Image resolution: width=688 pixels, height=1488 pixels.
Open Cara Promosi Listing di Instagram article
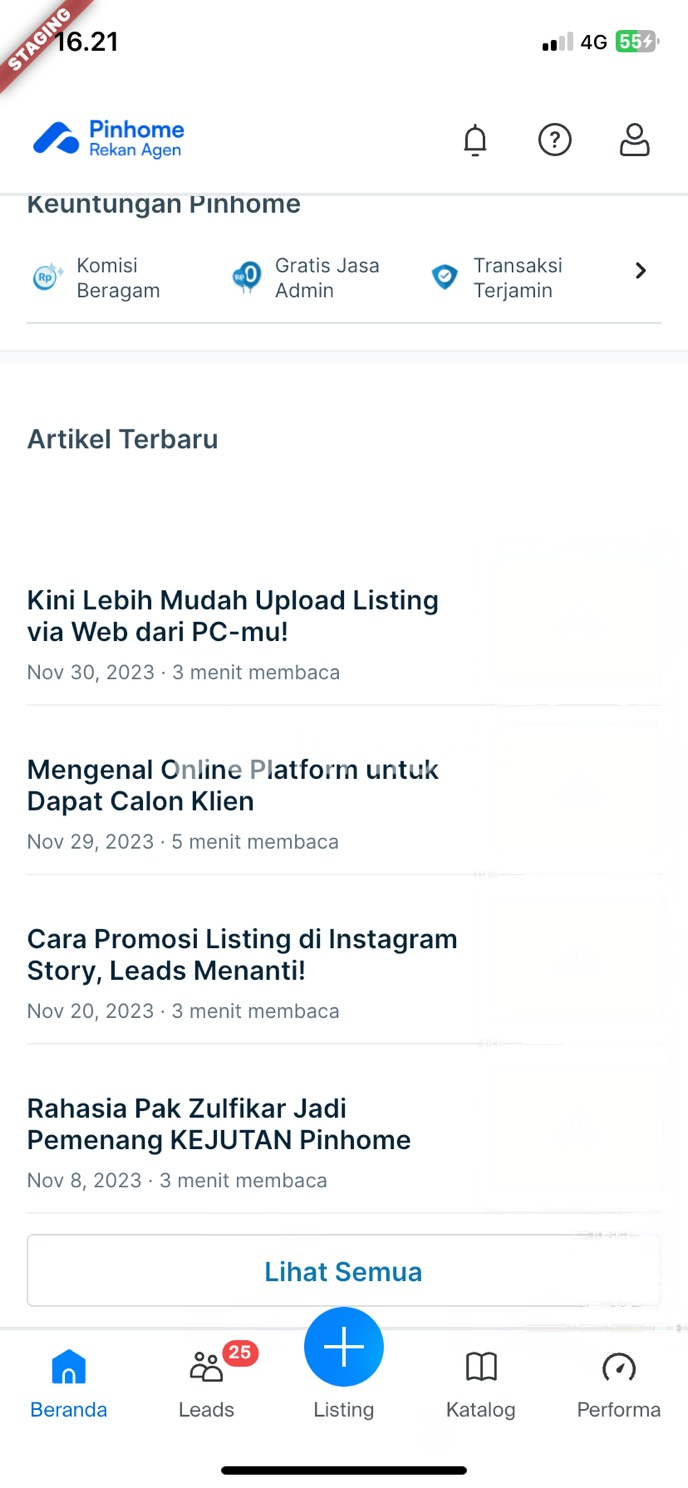coord(242,954)
